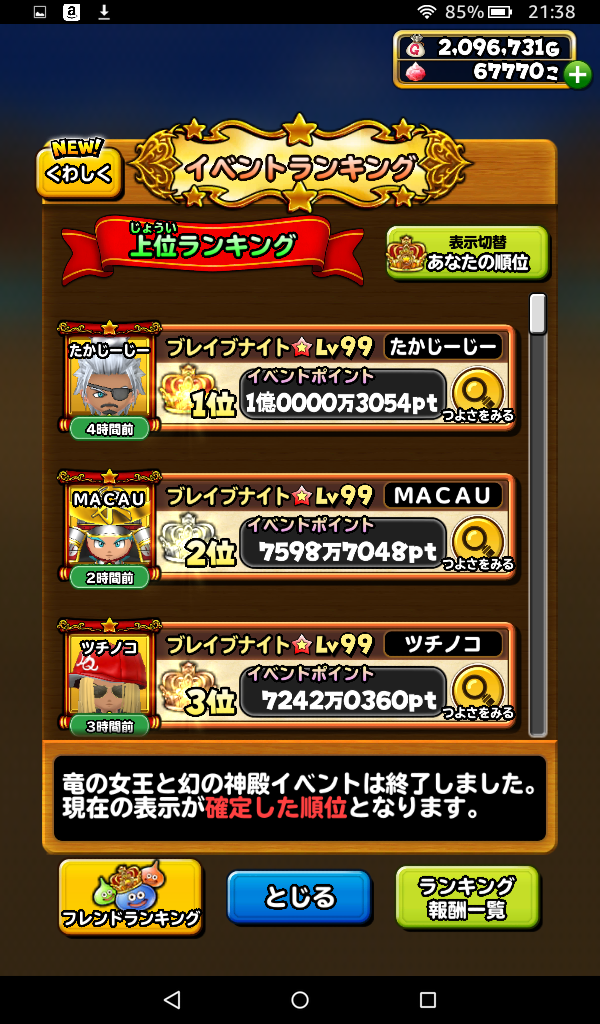Open ランキング報酬一覧 rewards list
This screenshot has width=600, height=1024.
tap(467, 896)
